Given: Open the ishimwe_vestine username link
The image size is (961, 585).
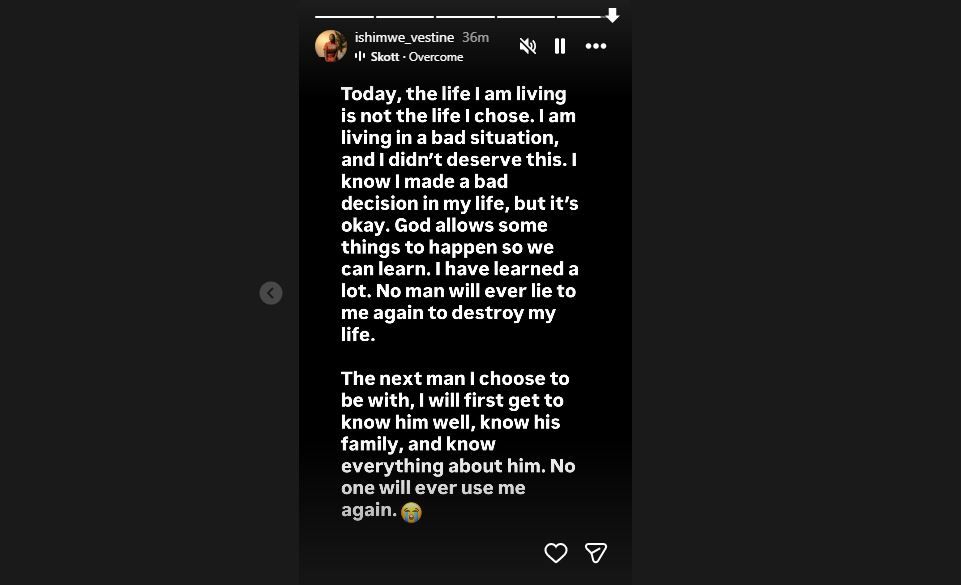Looking at the screenshot, I should click(x=404, y=37).
